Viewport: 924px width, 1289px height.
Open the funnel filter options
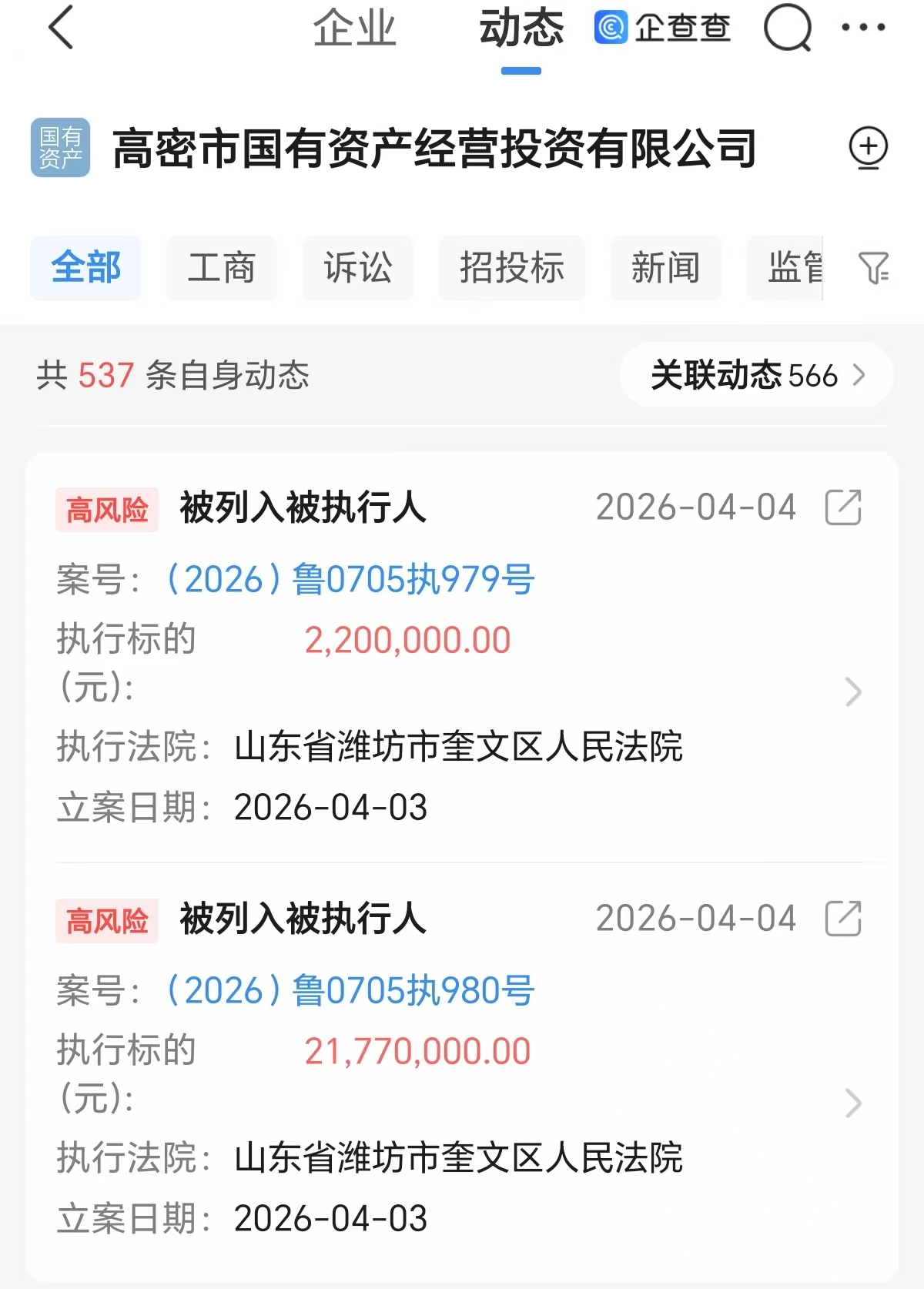873,268
